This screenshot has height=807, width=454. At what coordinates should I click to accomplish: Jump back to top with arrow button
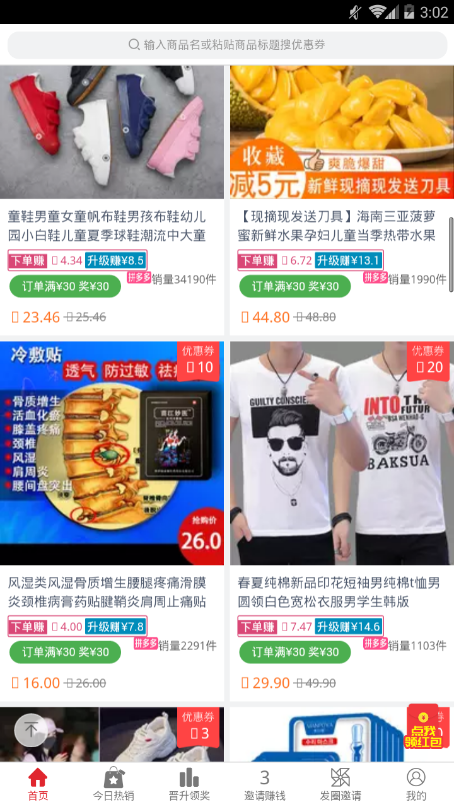coord(30,730)
